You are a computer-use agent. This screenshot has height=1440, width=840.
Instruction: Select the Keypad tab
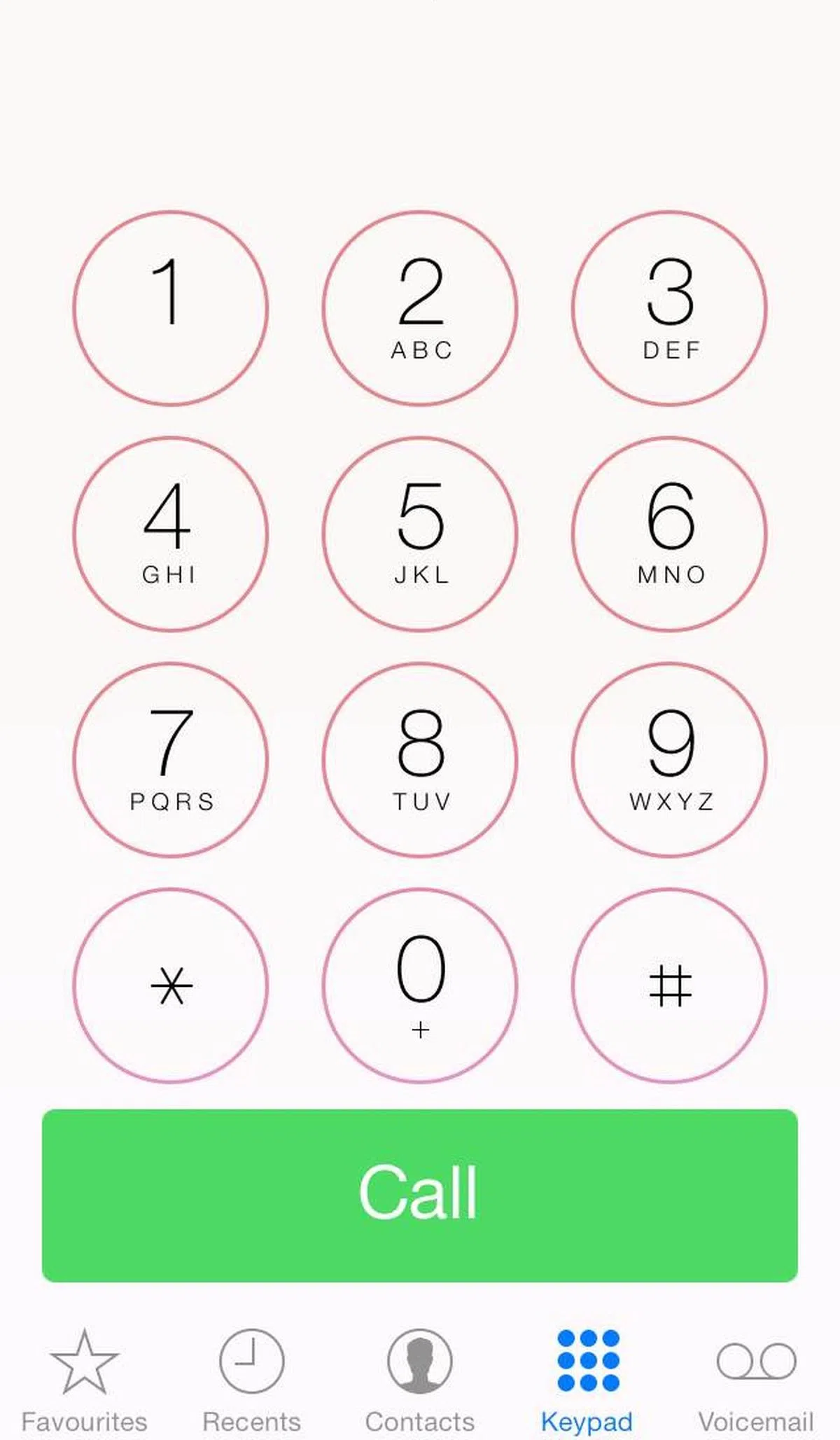click(x=587, y=1380)
